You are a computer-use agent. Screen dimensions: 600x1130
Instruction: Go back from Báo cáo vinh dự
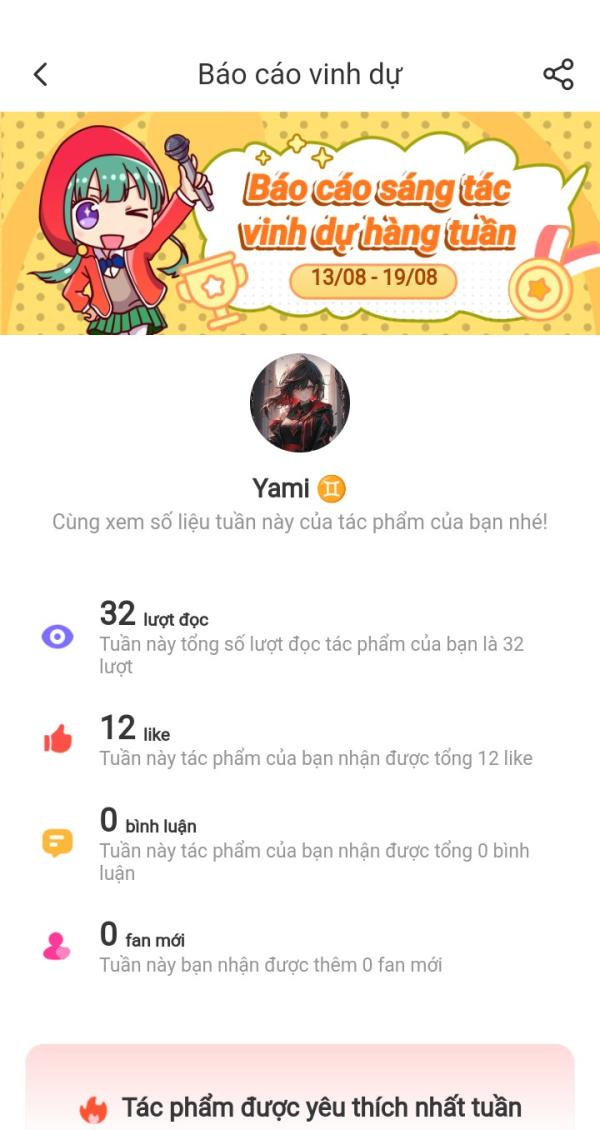(x=41, y=74)
